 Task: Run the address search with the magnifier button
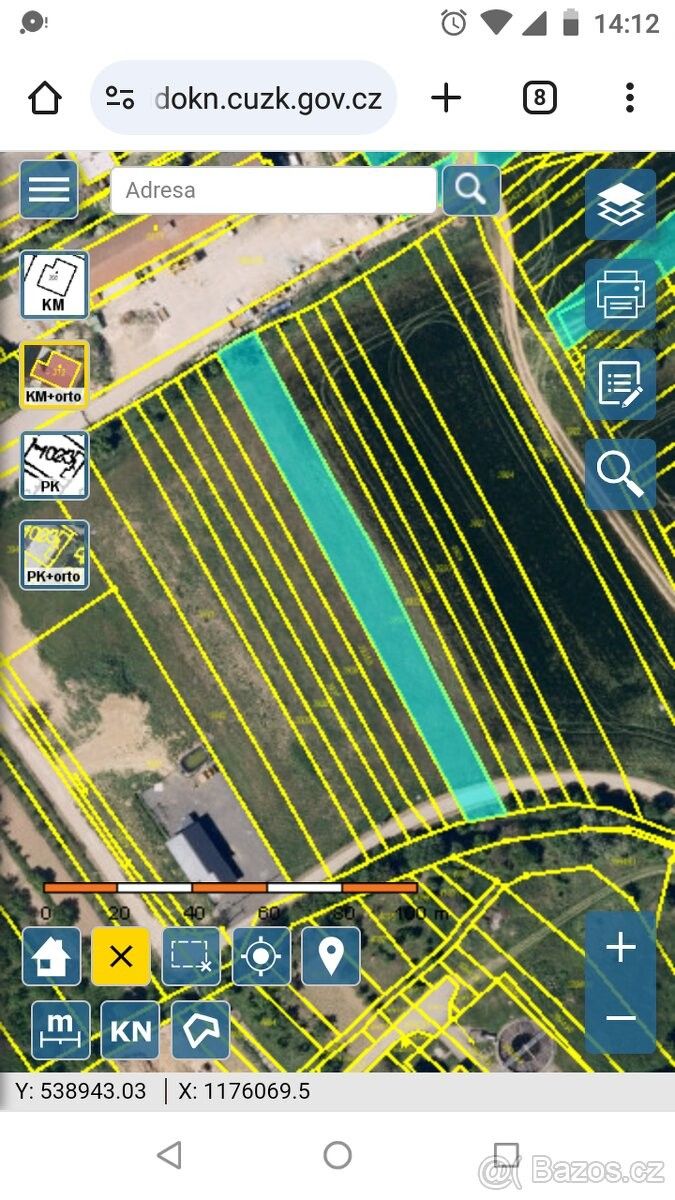click(x=471, y=188)
